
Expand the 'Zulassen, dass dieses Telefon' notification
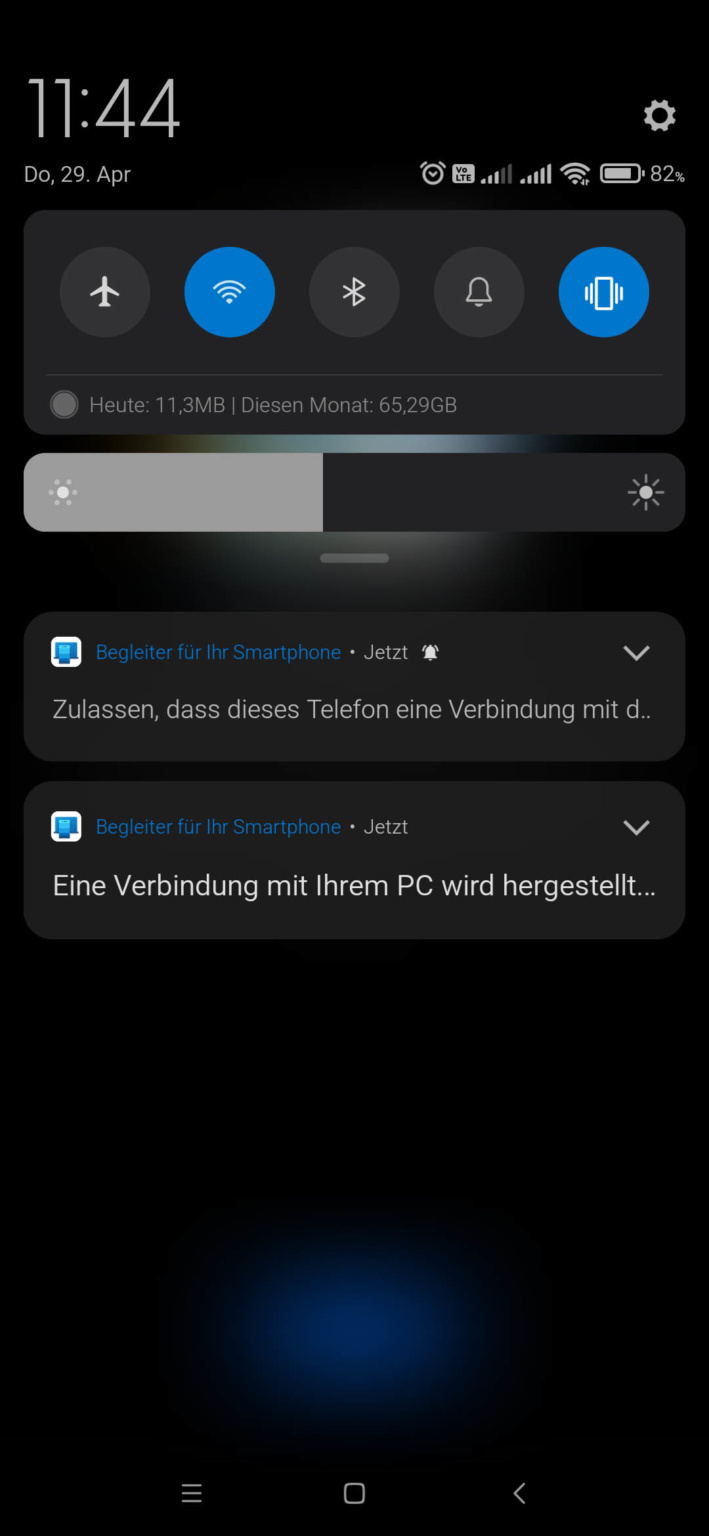coord(636,653)
